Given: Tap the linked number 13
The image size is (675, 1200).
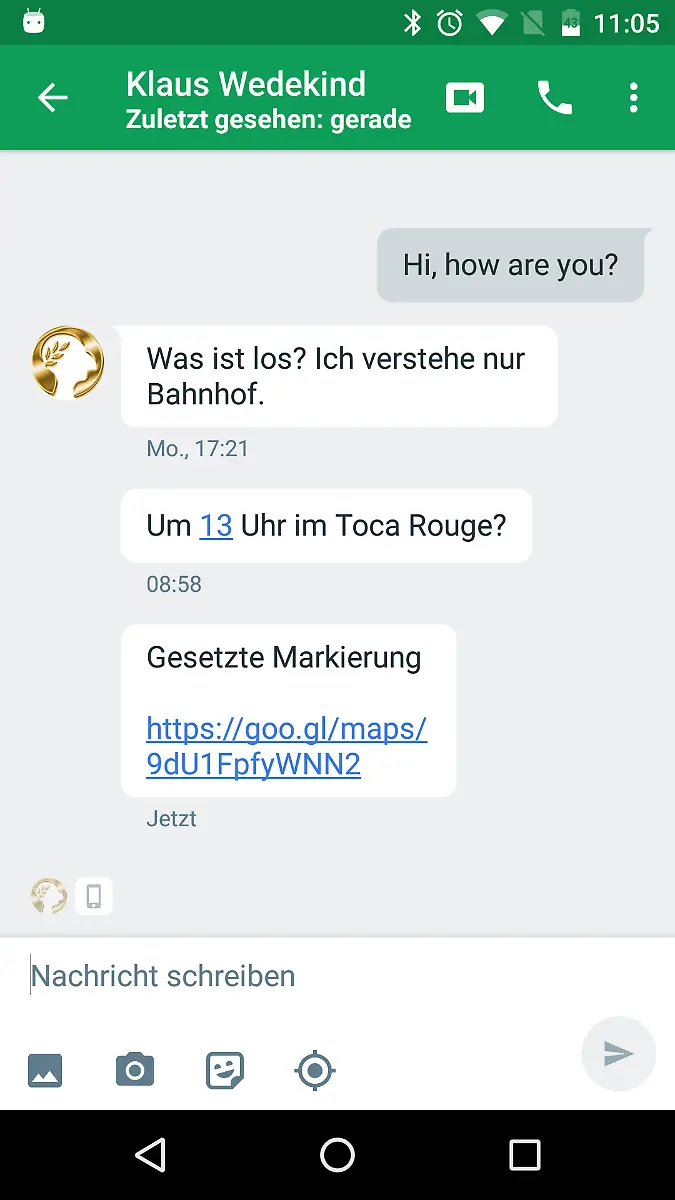Looking at the screenshot, I should pos(216,525).
